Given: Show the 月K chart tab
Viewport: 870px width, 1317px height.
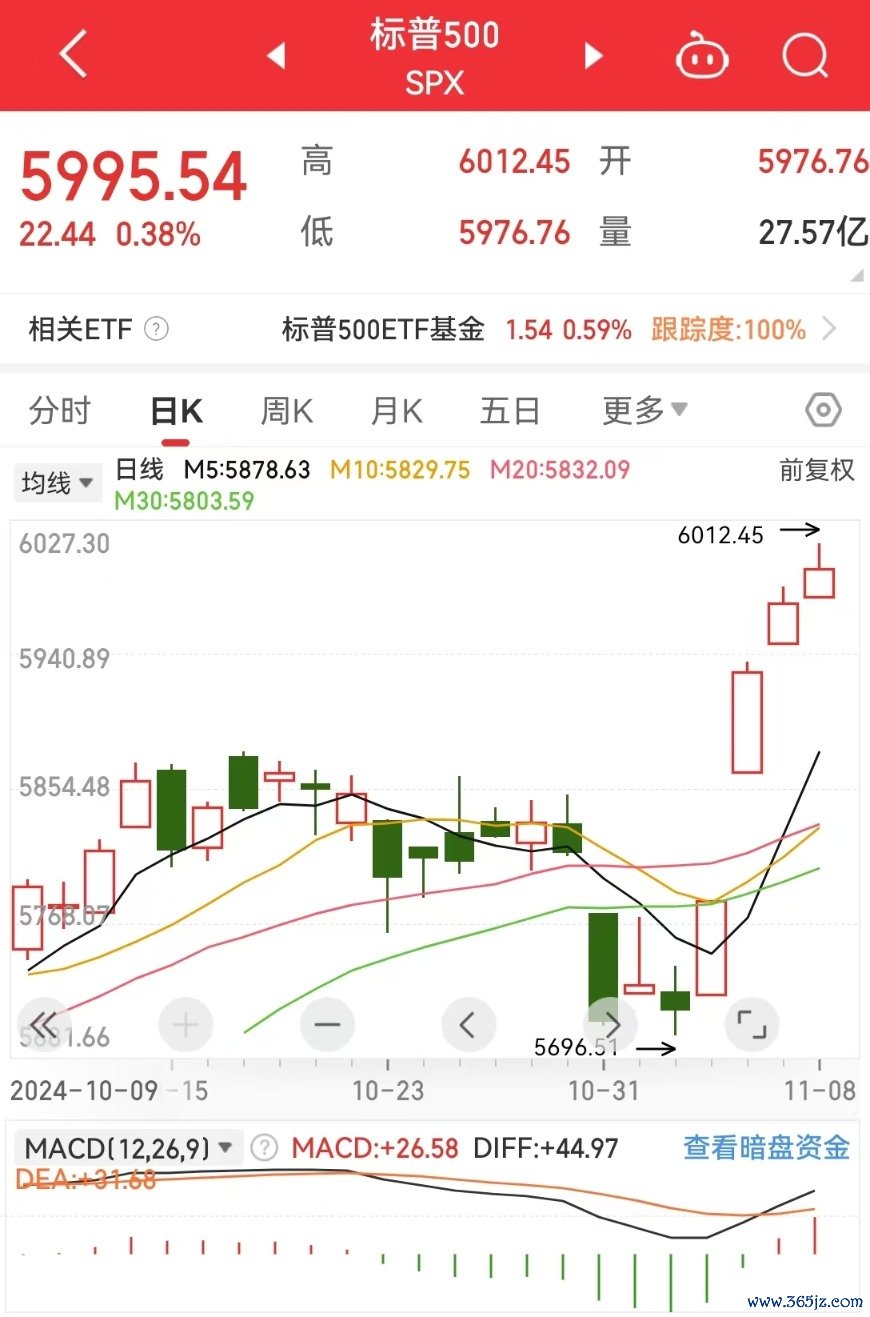Looking at the screenshot, I should coord(397,411).
